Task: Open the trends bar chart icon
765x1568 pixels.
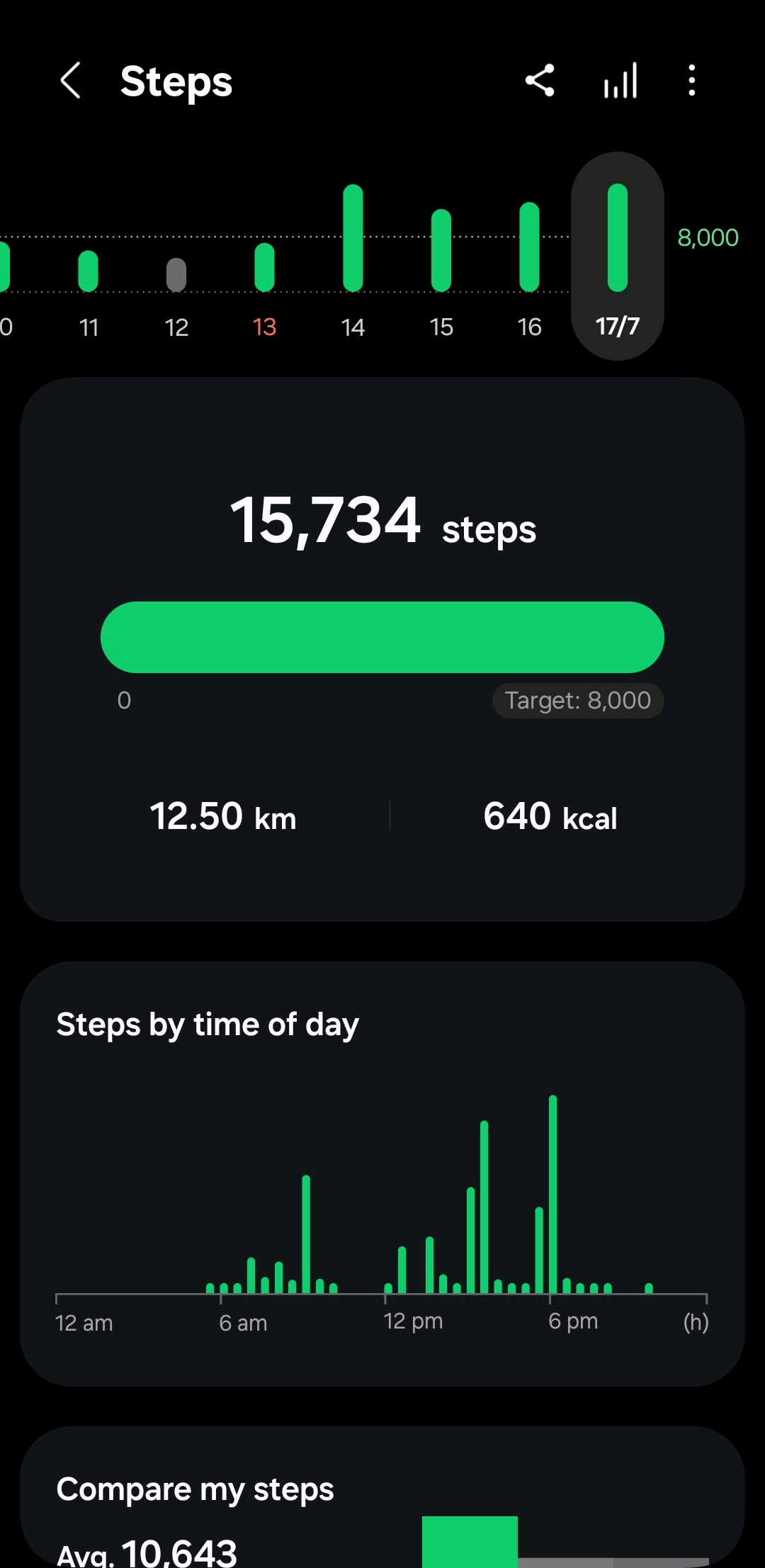Action: coord(620,80)
